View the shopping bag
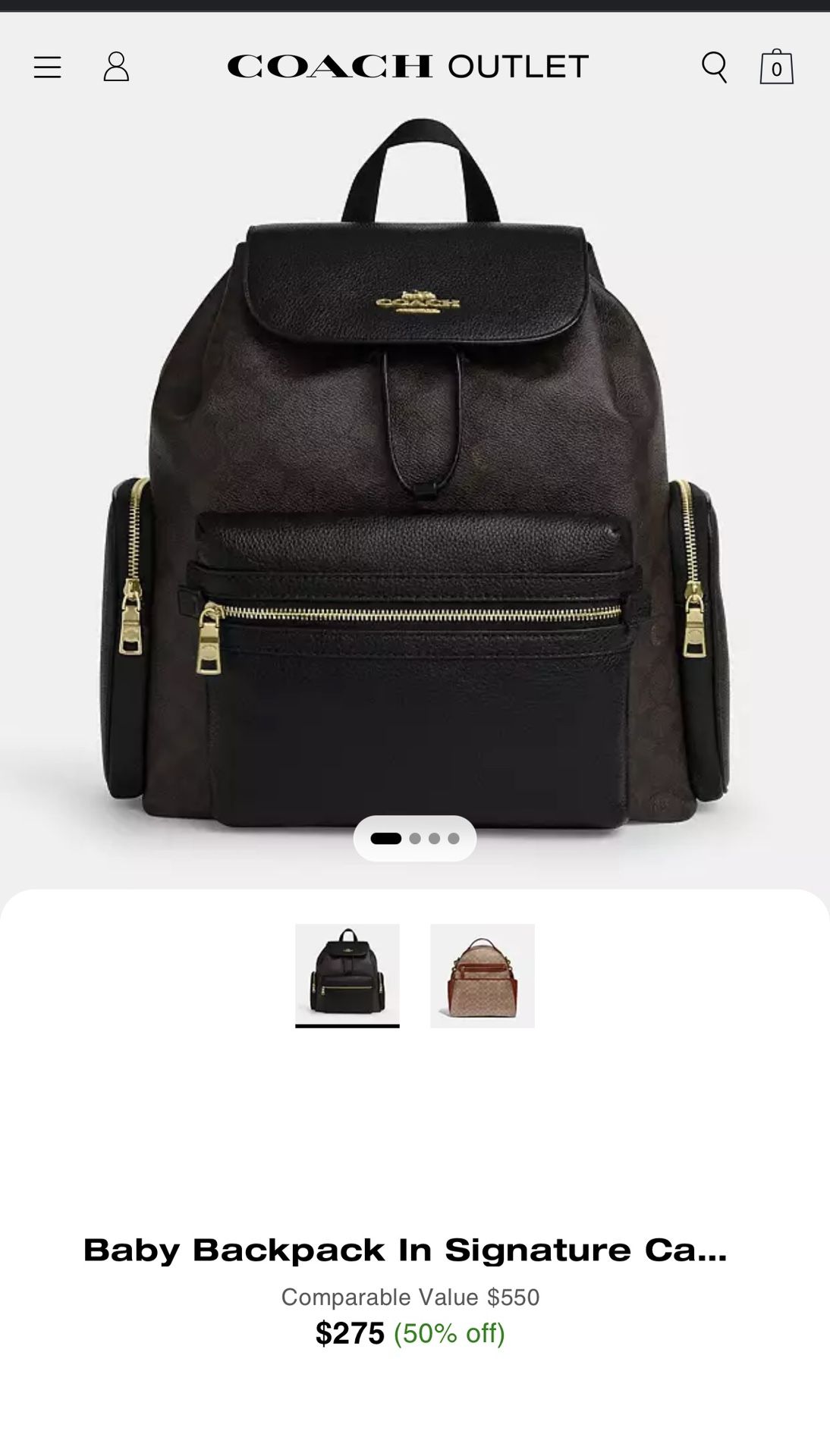The height and width of the screenshot is (1456, 830). (776, 67)
